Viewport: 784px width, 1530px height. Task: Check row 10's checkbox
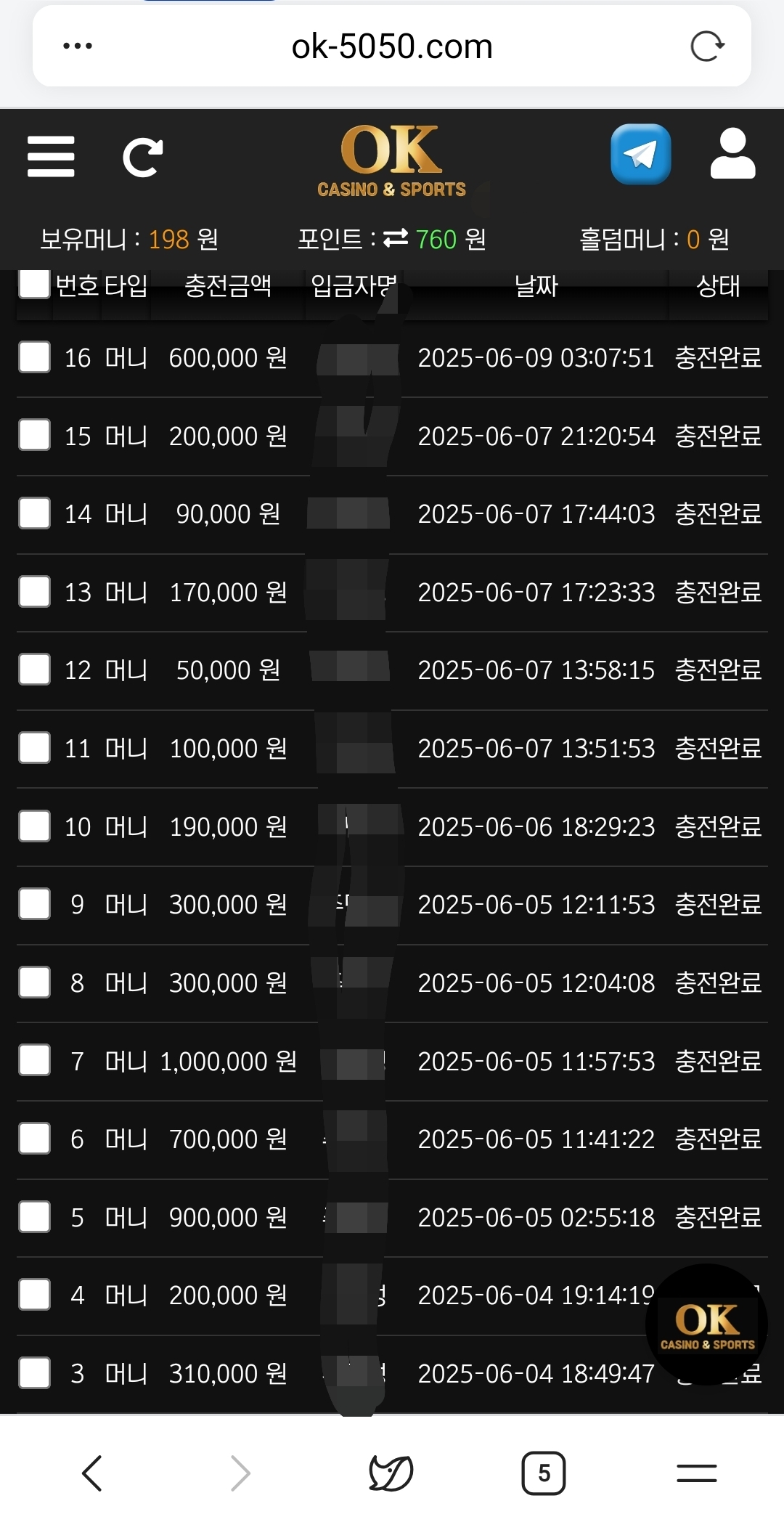[34, 826]
